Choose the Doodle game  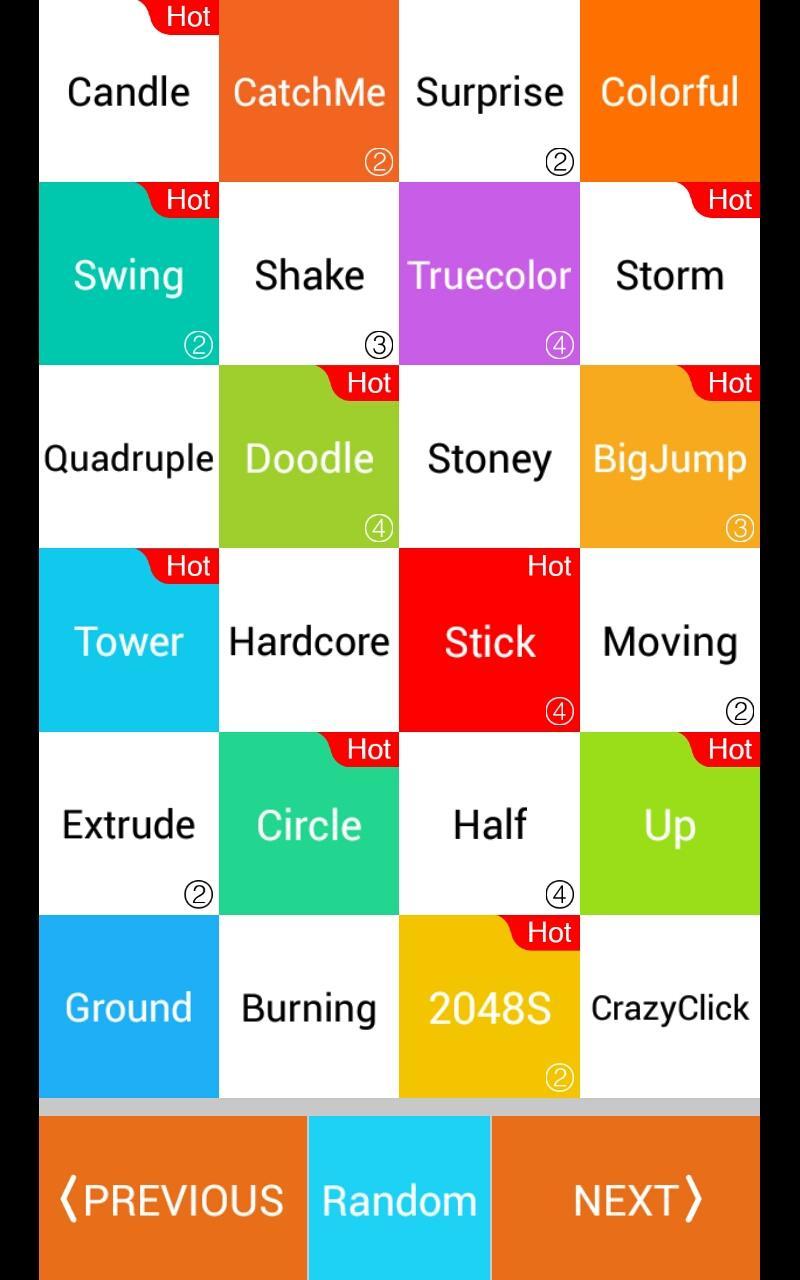coord(309,458)
